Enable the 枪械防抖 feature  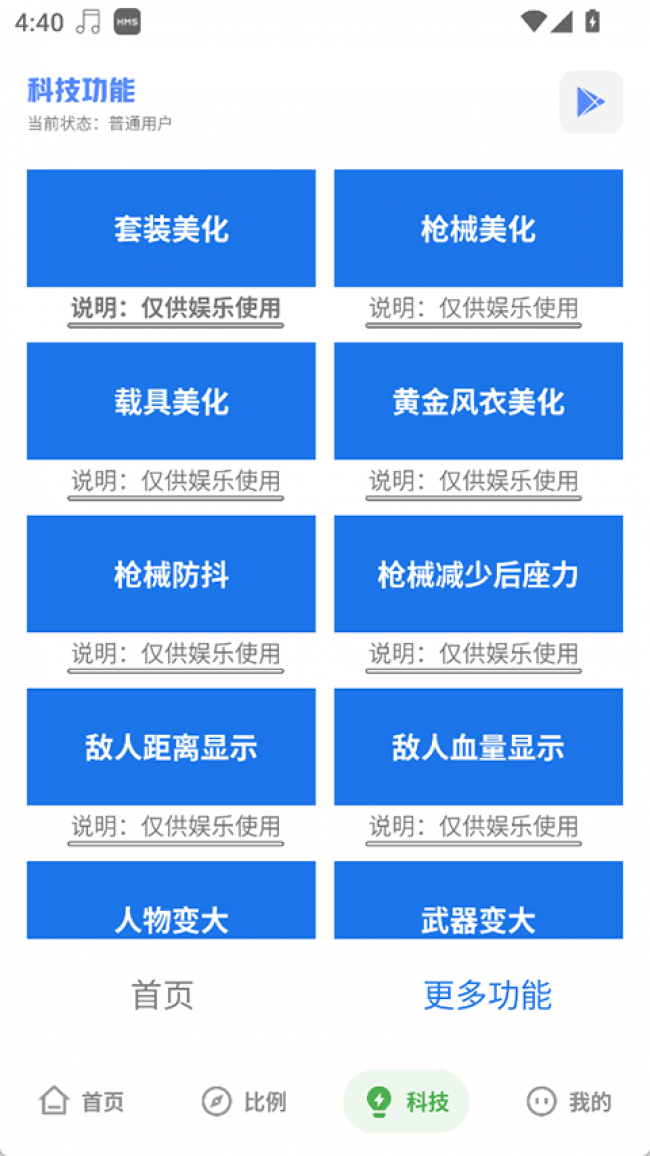[171, 574]
